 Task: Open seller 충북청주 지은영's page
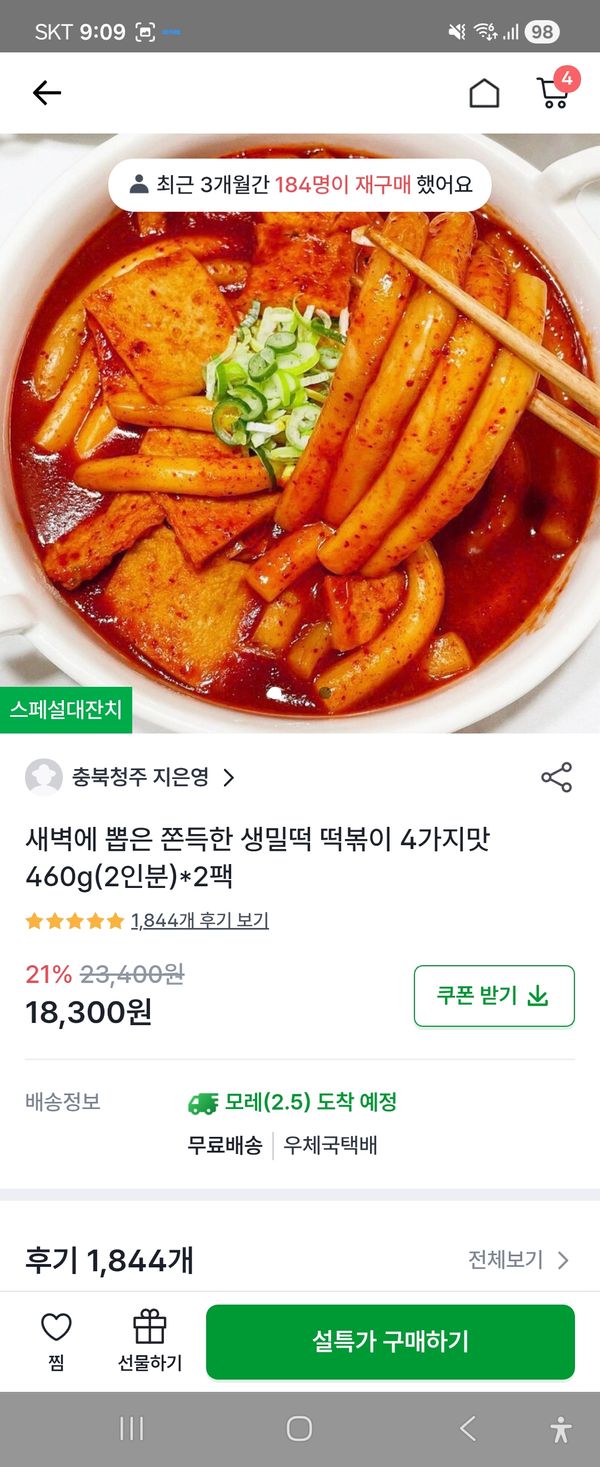pyautogui.click(x=140, y=777)
